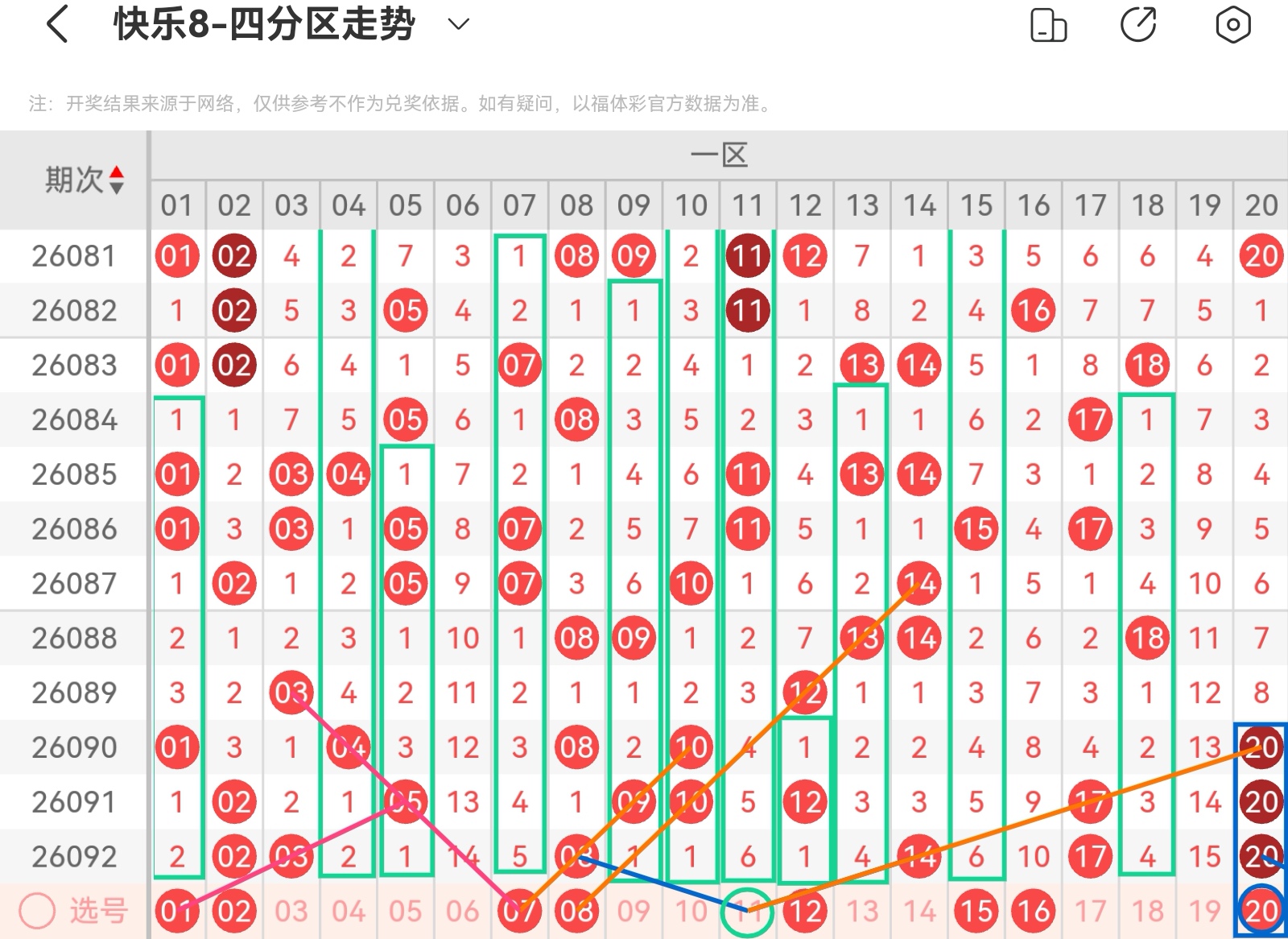Pick number 05 in the 选号 row
This screenshot has height=939, width=1288.
[x=406, y=911]
